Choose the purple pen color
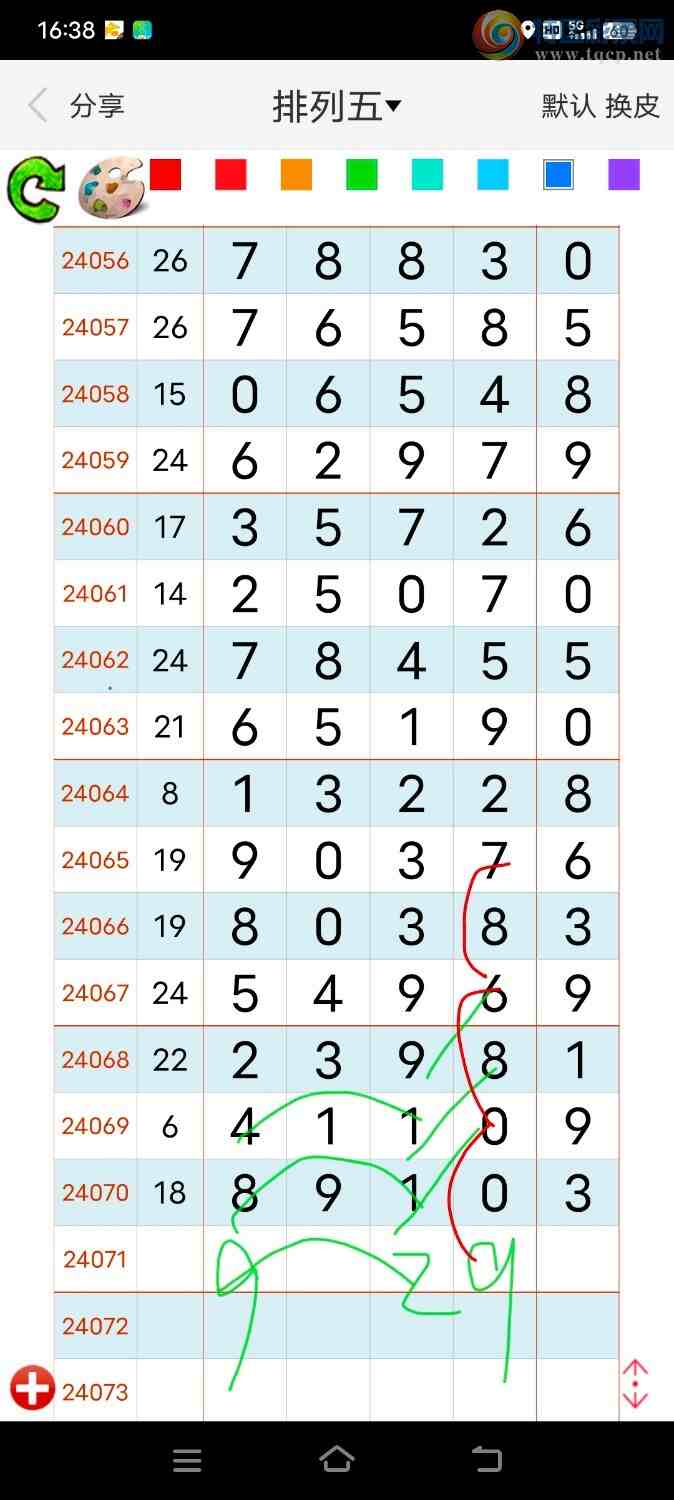Image resolution: width=674 pixels, height=1500 pixels. (x=624, y=175)
